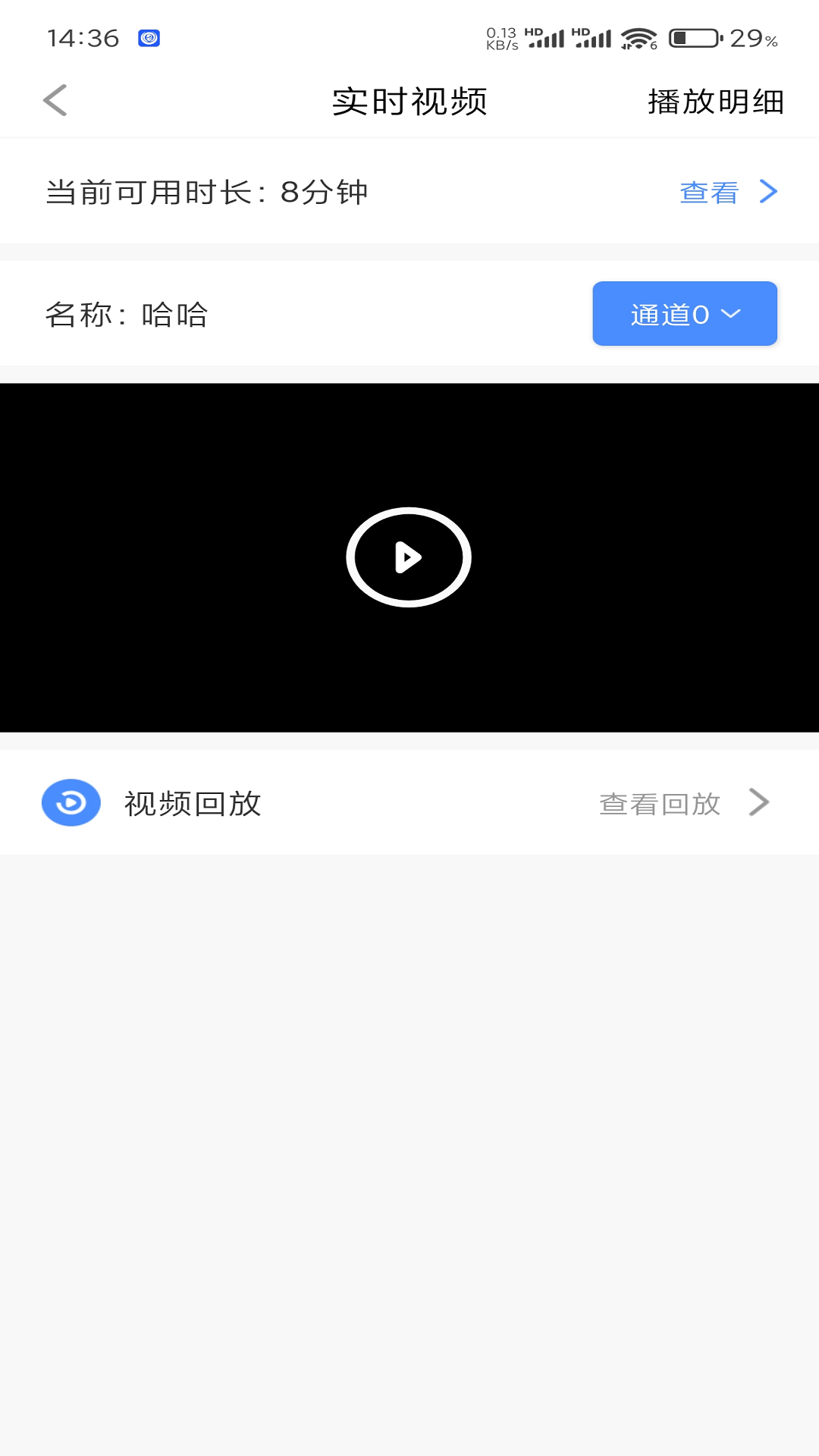Image resolution: width=819 pixels, height=1456 pixels.
Task: Tap the app icon next to the clock
Action: pyautogui.click(x=149, y=38)
